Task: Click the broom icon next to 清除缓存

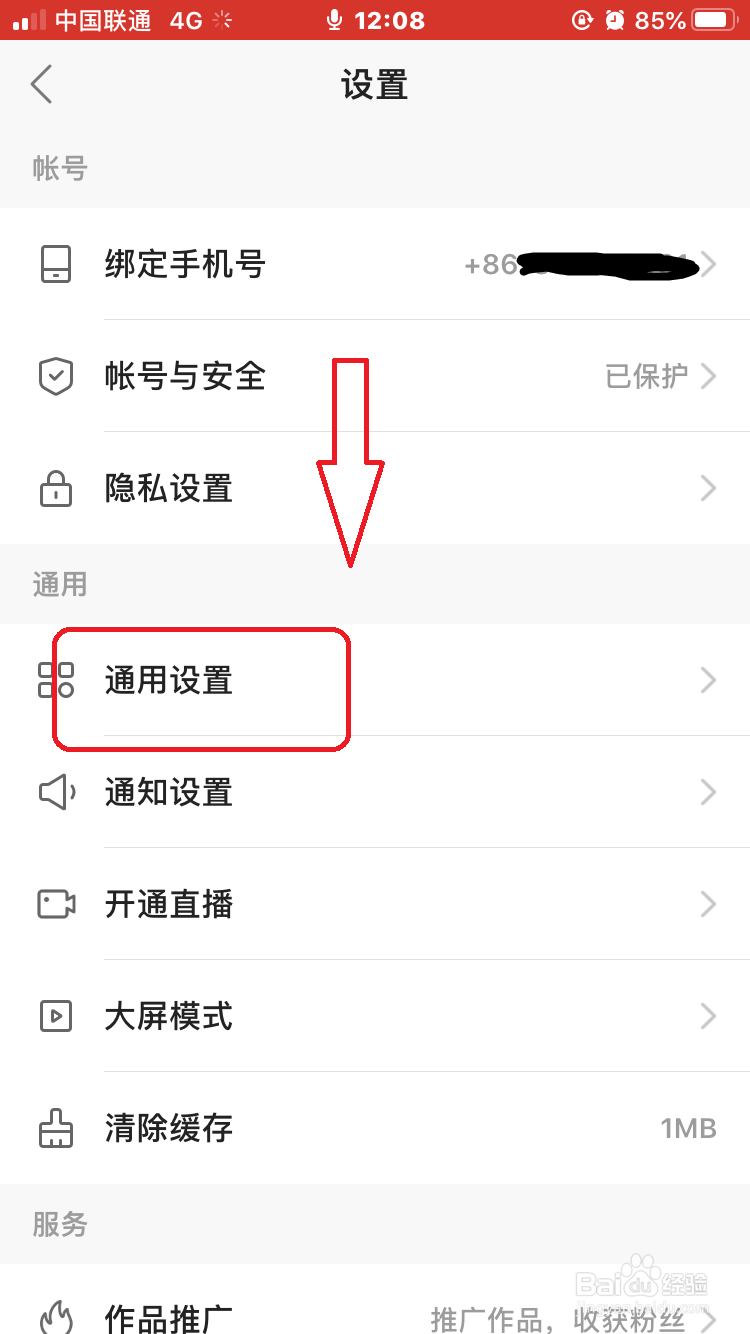Action: (57, 1128)
